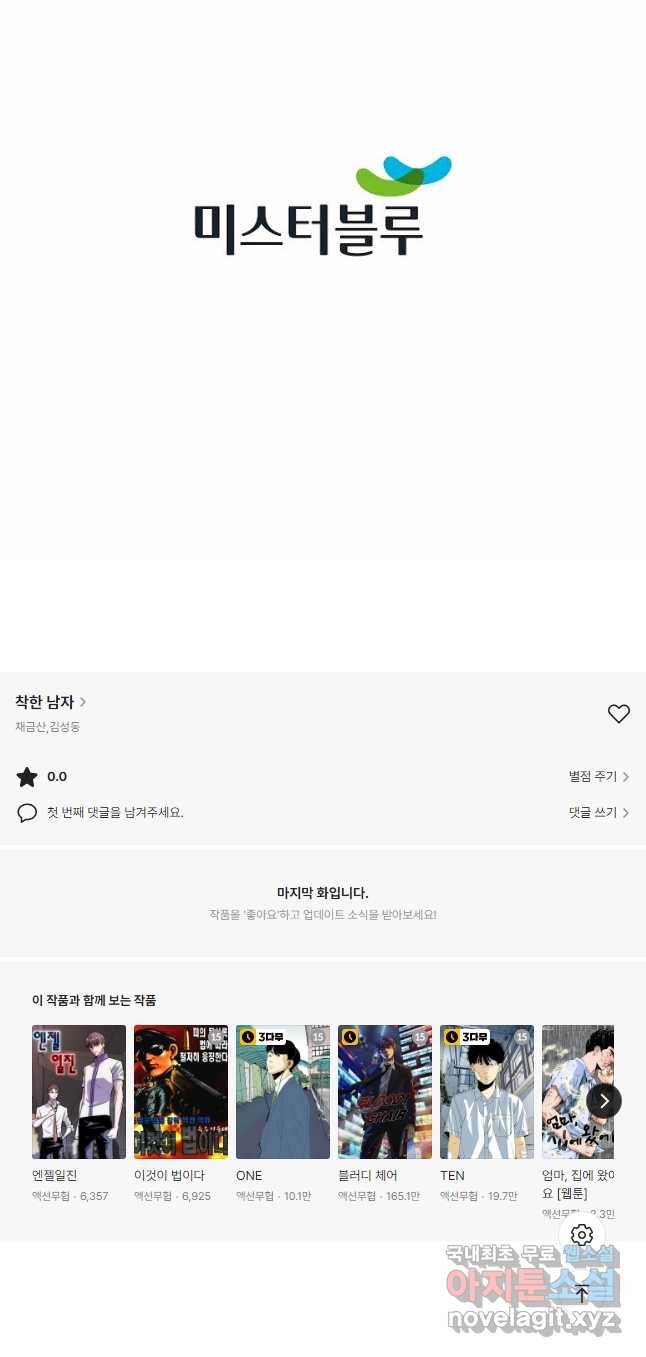Open the 블러디 체어 comic cover
Image resolution: width=646 pixels, height=1357 pixels.
pyautogui.click(x=385, y=1092)
